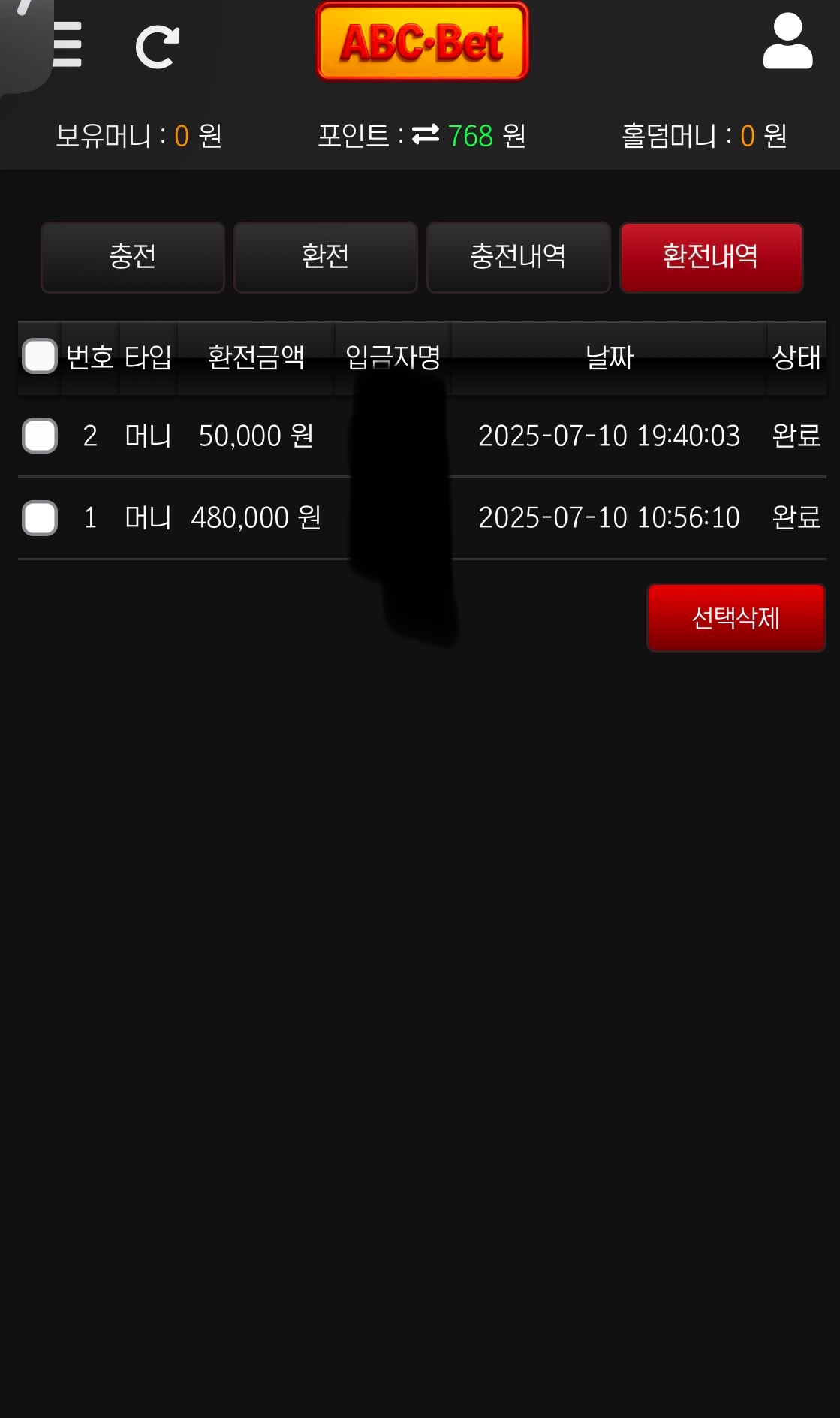
Task: Tap the point exchange arrows icon
Action: pos(426,135)
